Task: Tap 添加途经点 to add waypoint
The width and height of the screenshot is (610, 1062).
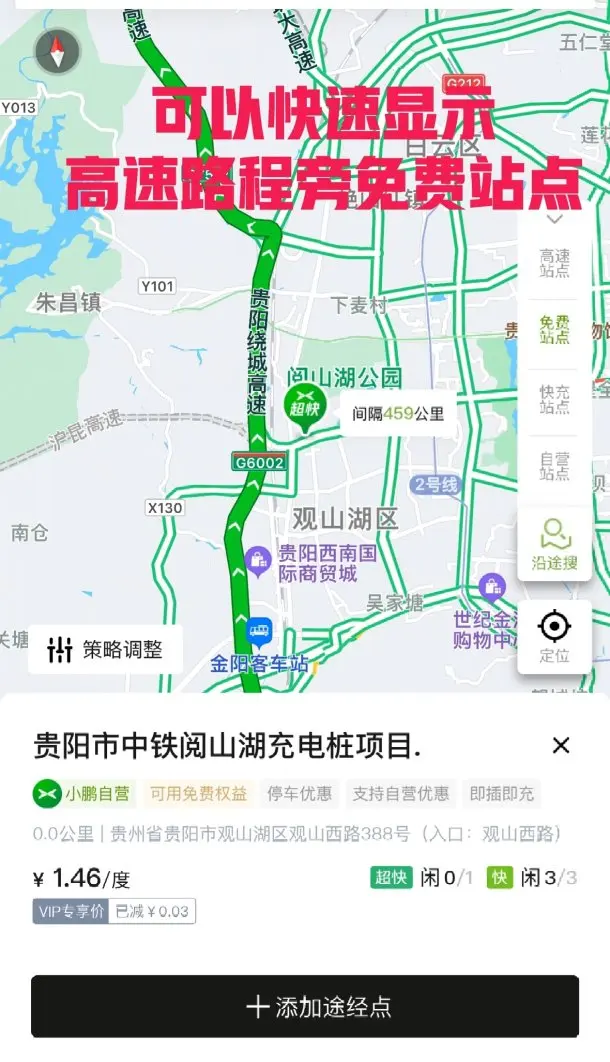Action: tap(305, 1006)
